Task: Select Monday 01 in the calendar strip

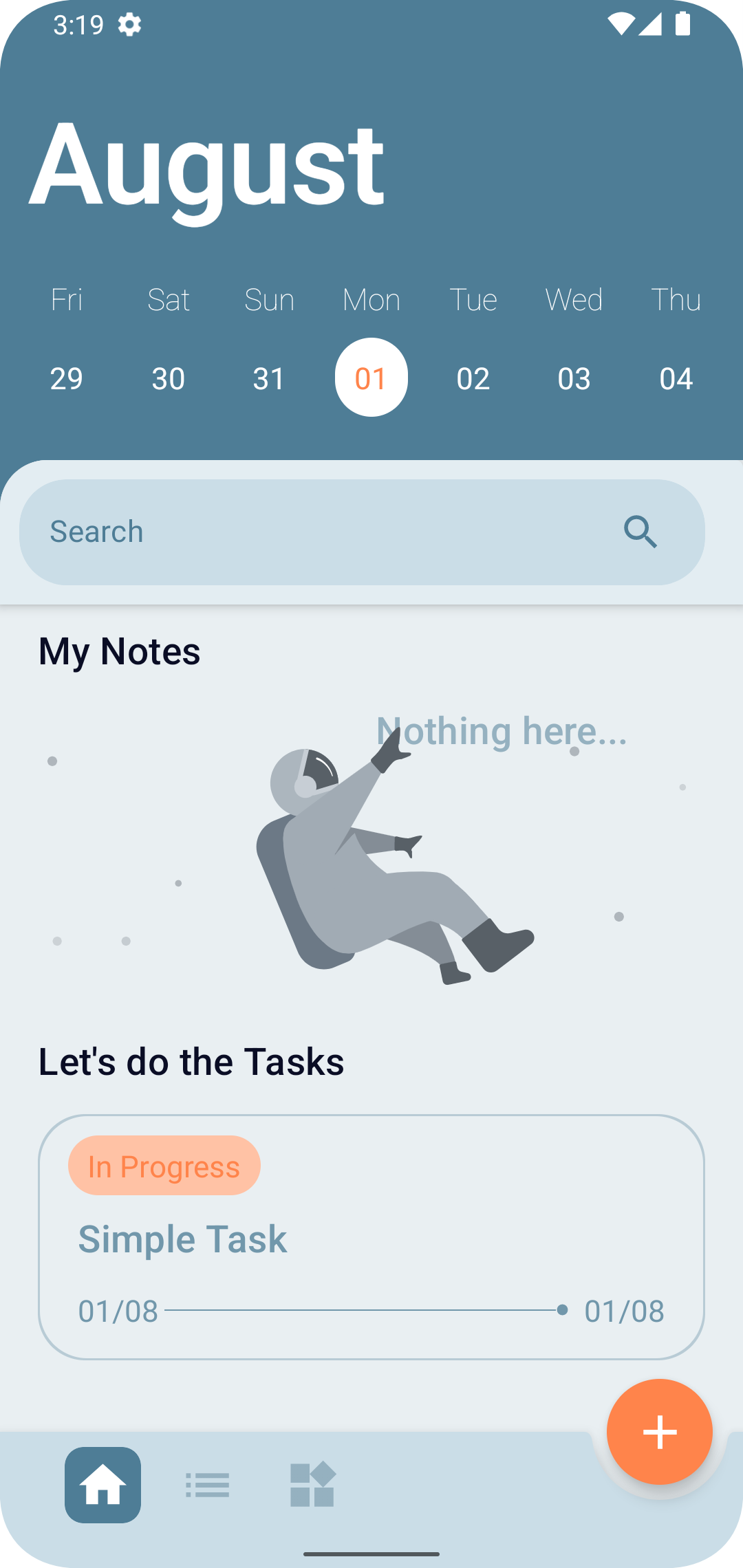Action: coord(371,378)
